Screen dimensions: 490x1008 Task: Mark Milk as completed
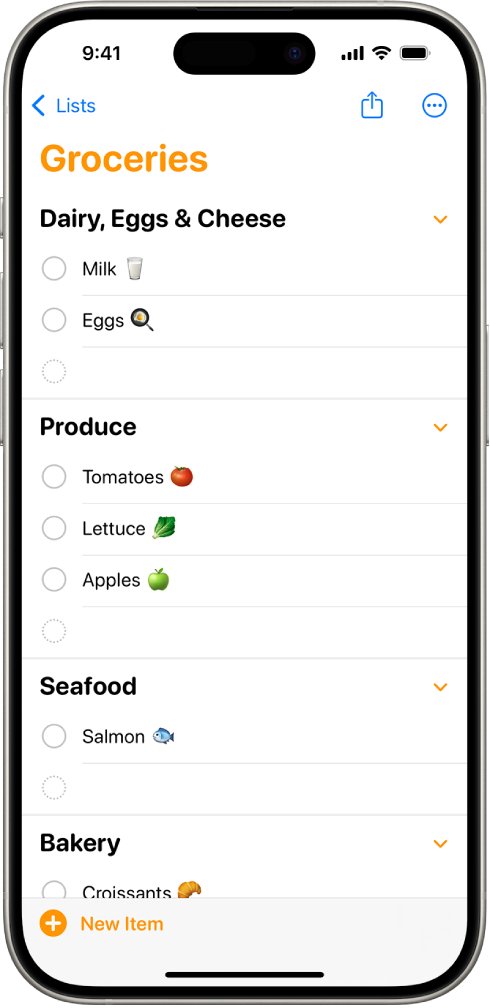pos(54,269)
